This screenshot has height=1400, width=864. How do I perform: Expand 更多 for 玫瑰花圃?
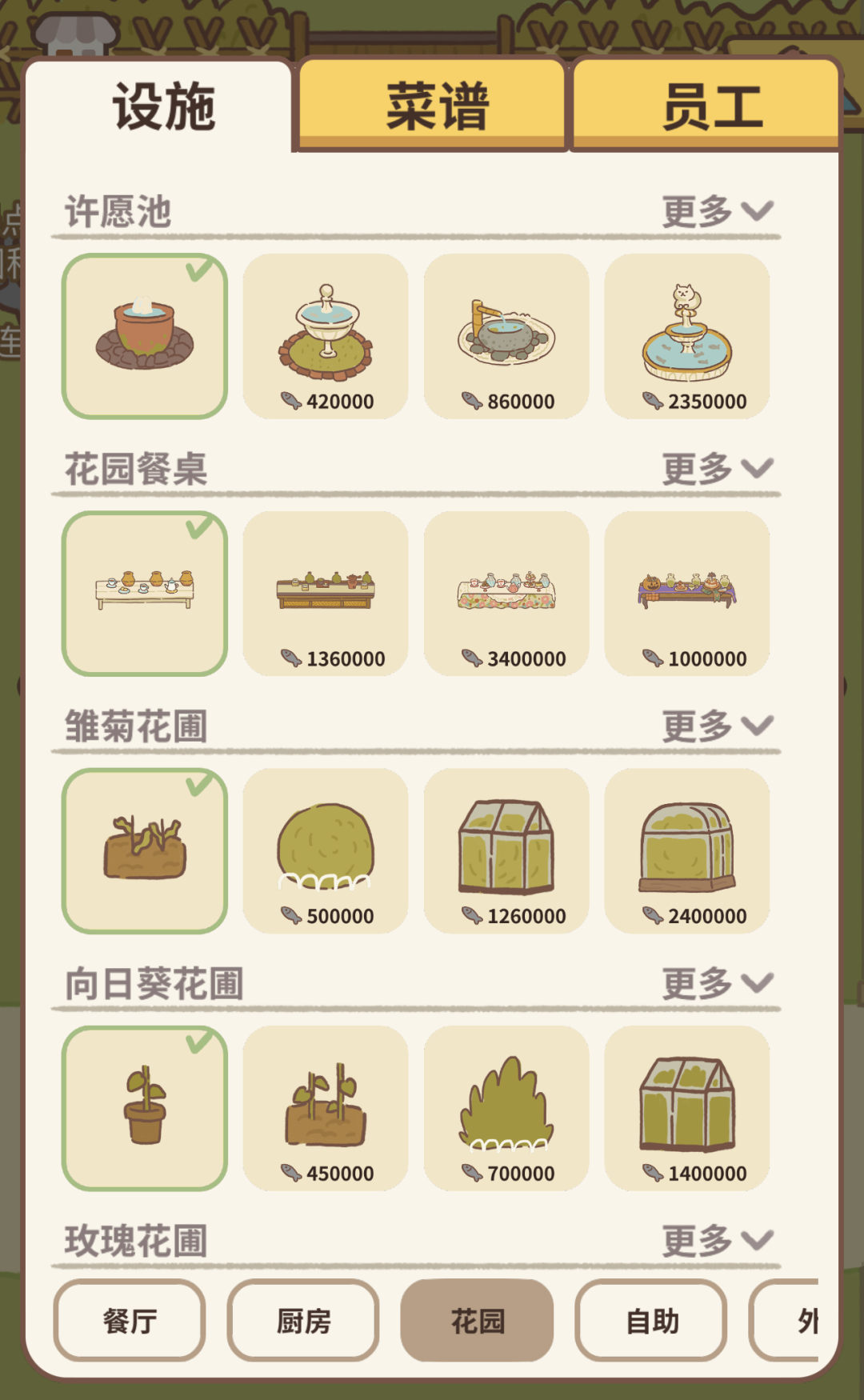(x=718, y=1241)
